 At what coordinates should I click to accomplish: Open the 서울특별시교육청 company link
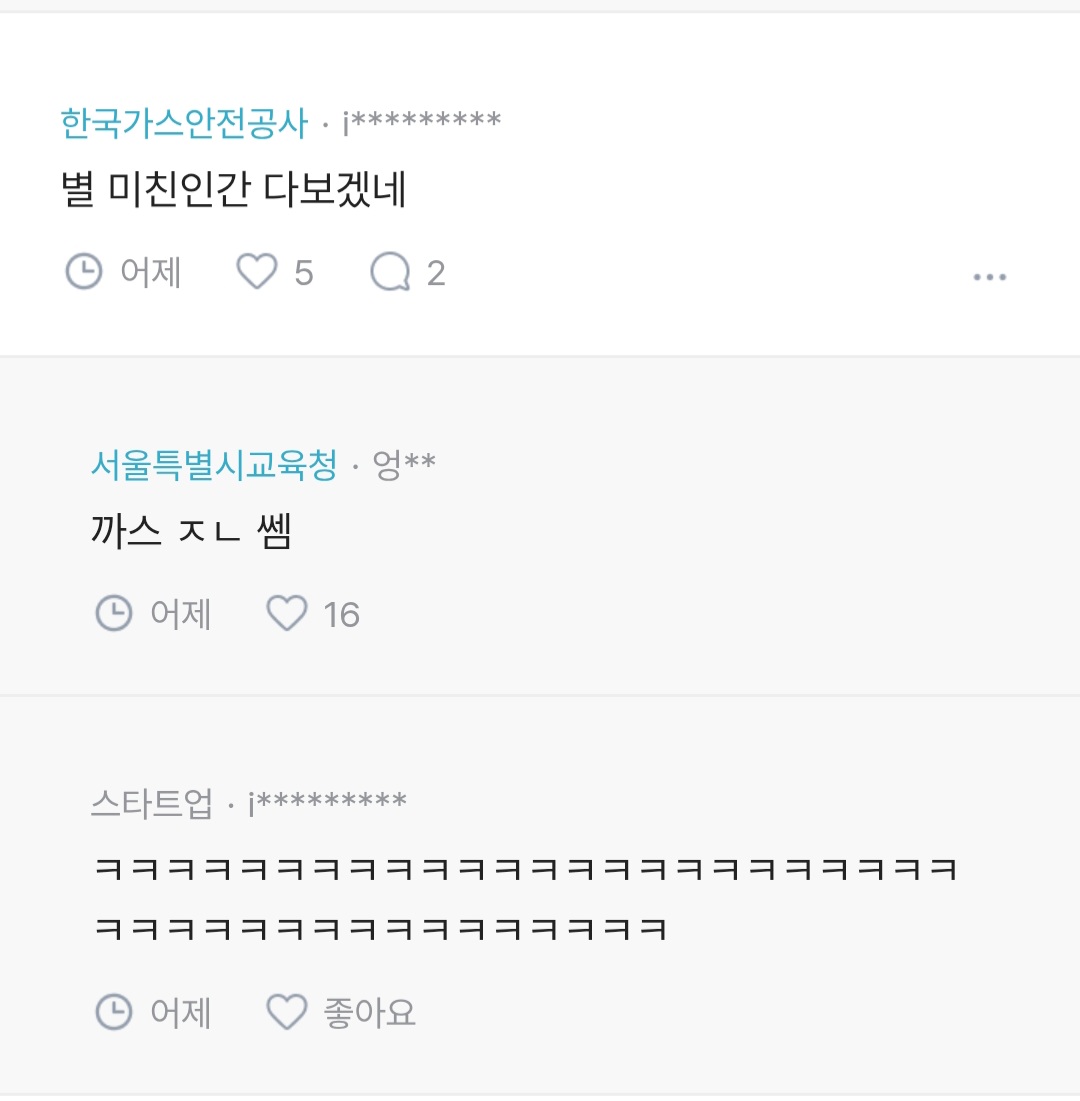click(x=214, y=464)
